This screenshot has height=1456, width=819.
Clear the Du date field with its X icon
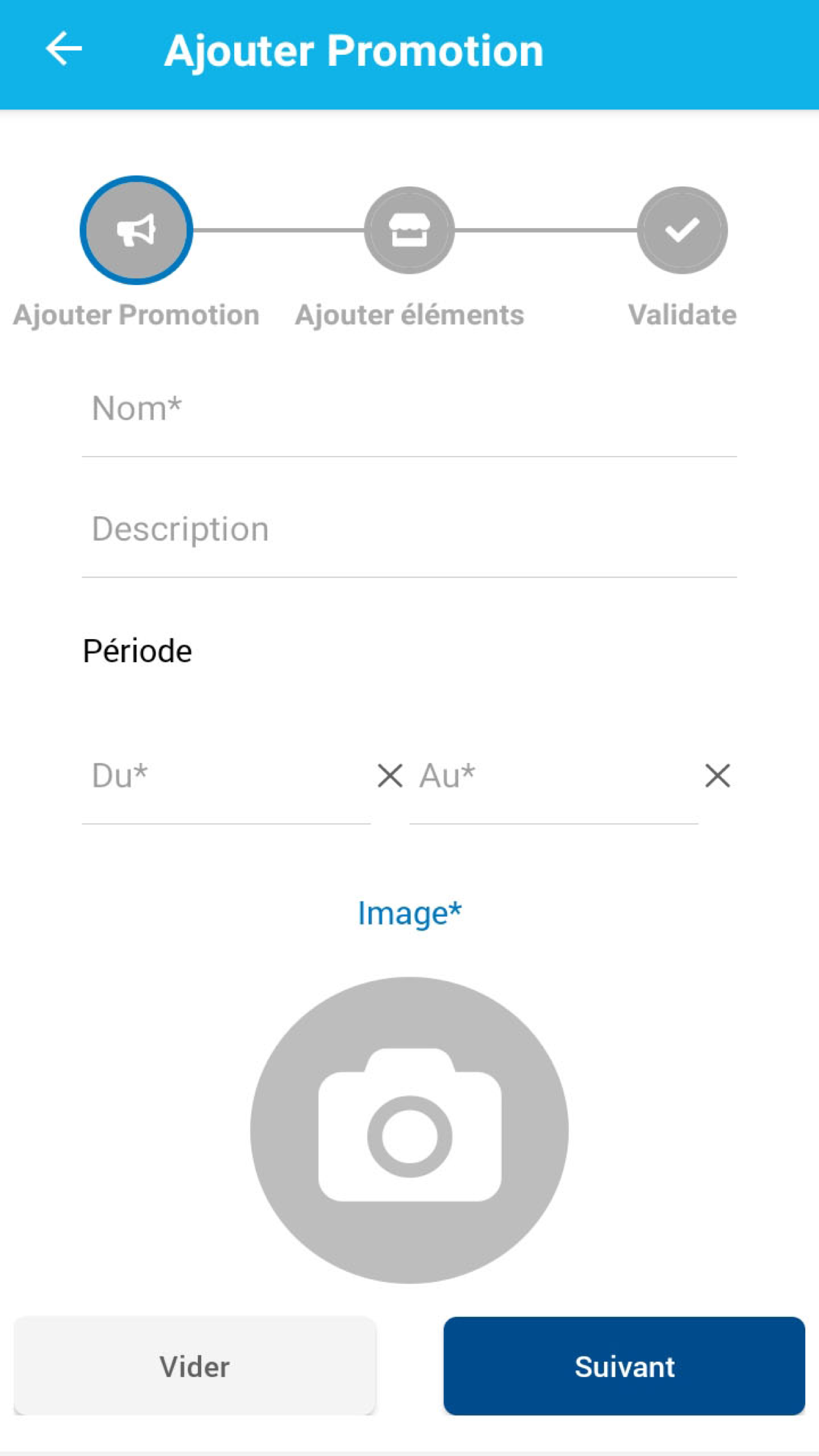pos(390,775)
